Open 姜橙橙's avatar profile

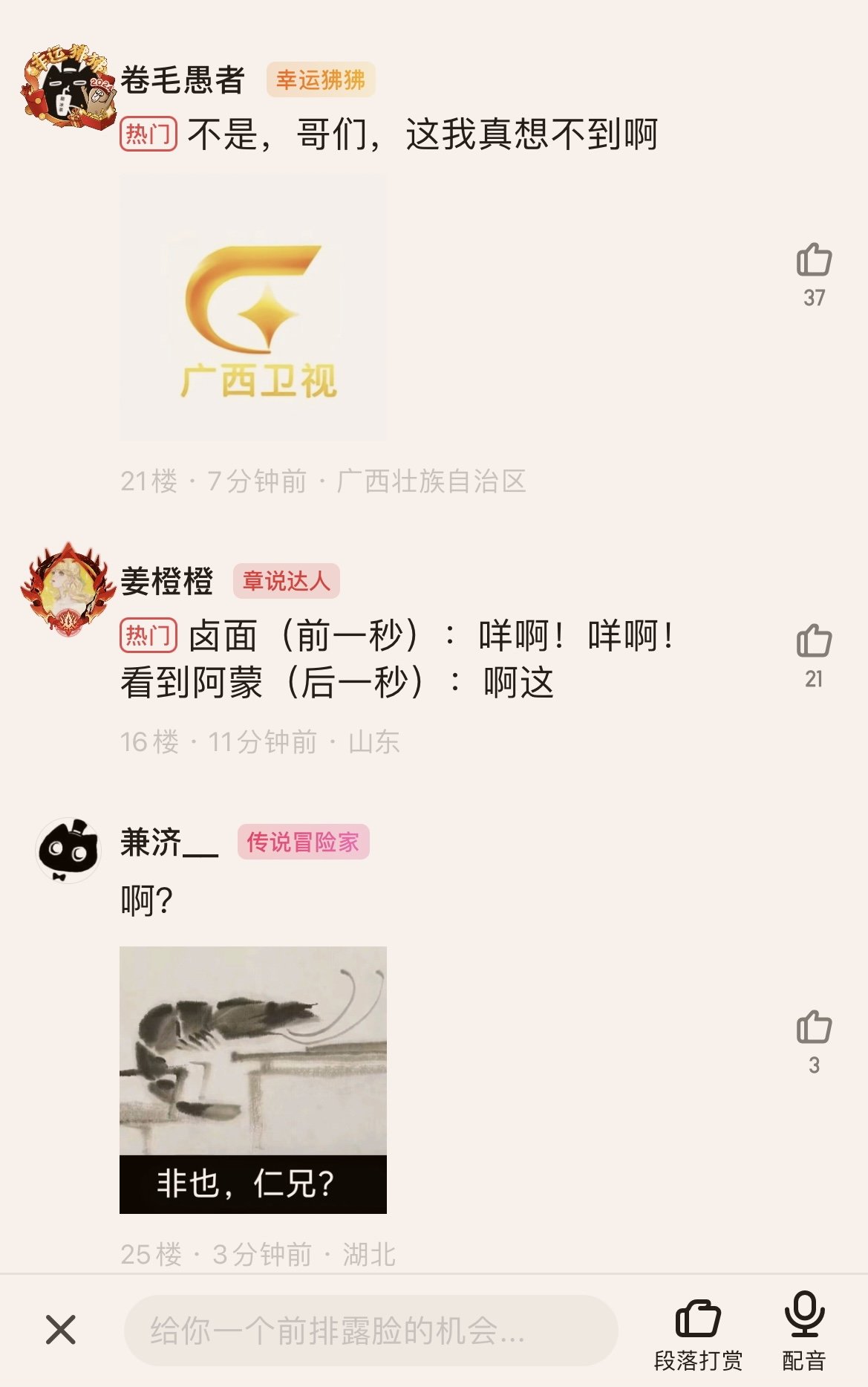tap(68, 590)
